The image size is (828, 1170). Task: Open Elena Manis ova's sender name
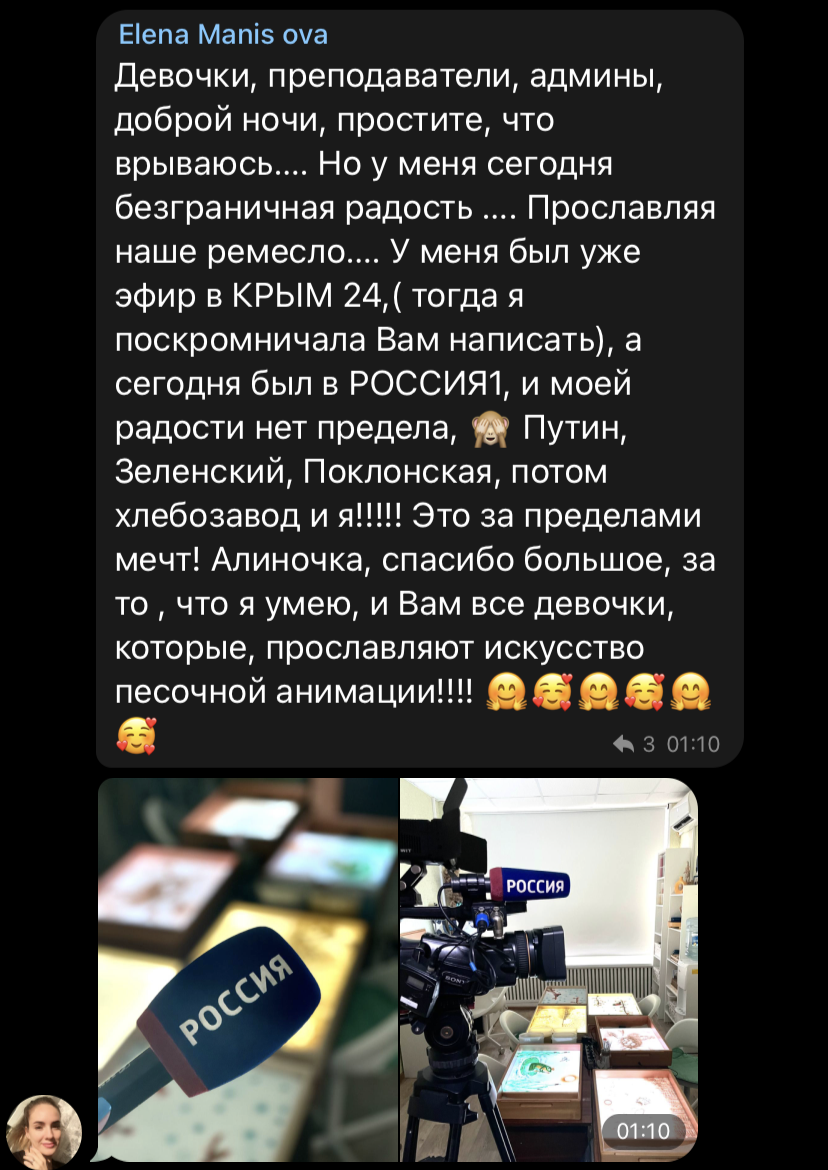click(x=223, y=36)
